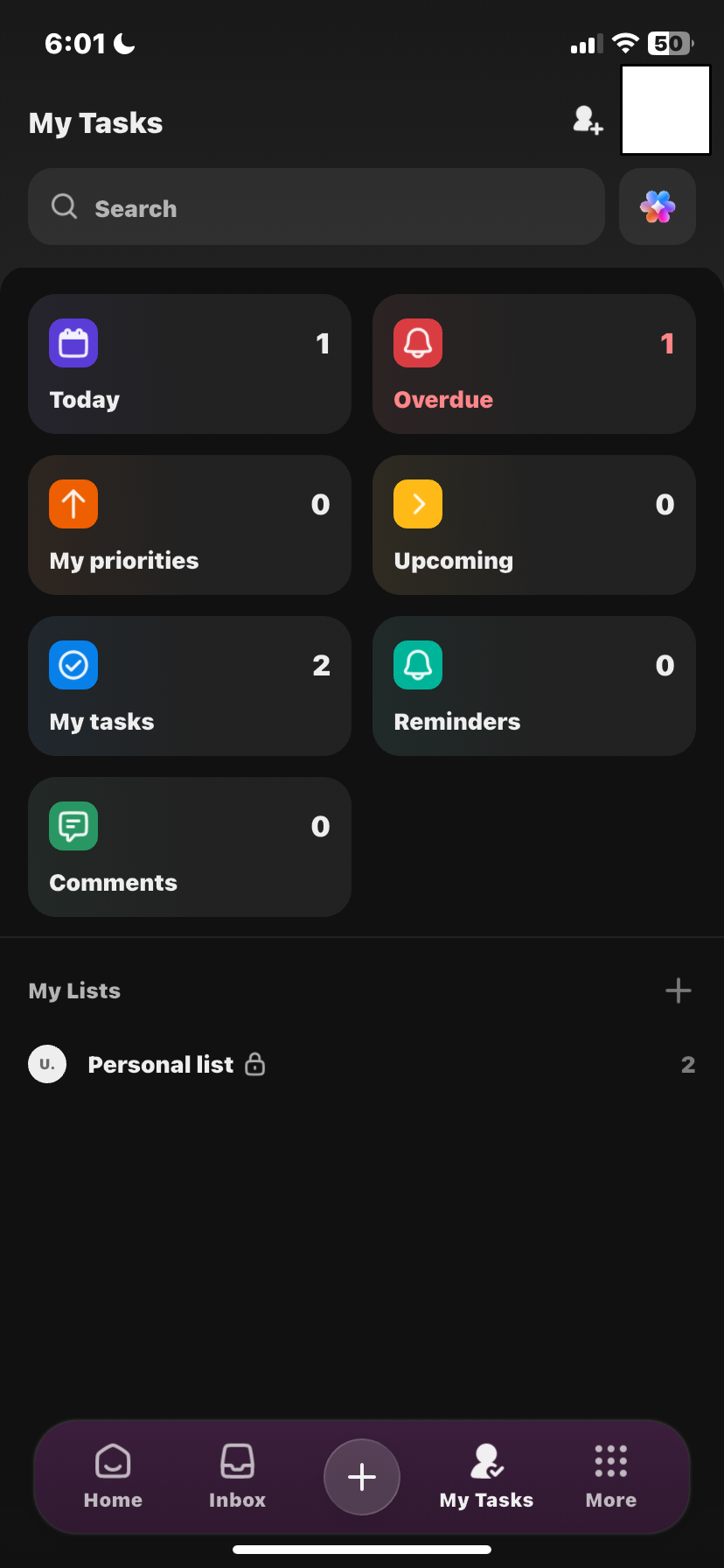Tap the Reminders bell icon
The height and width of the screenshot is (1568, 724).
coord(418,665)
